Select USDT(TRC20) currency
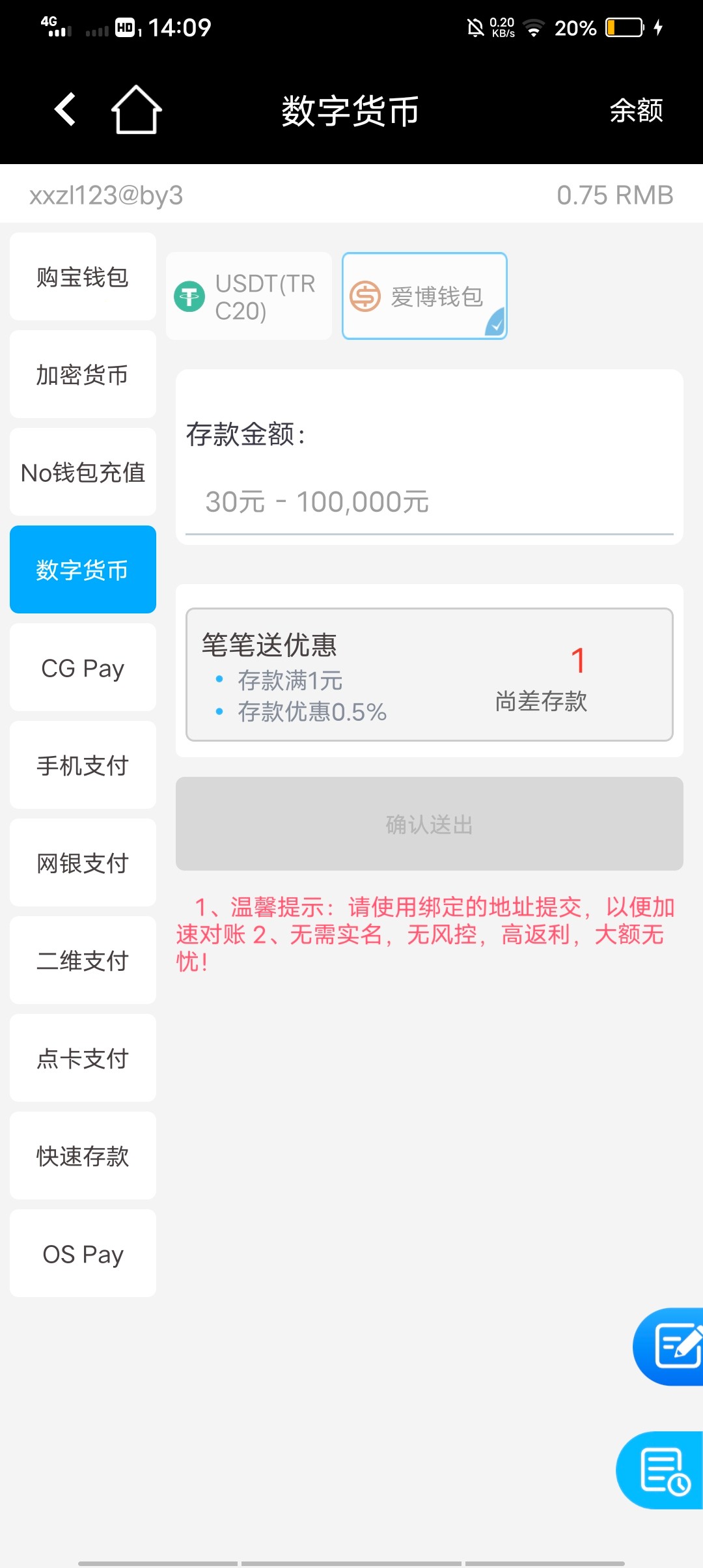The height and width of the screenshot is (1568, 703). [x=249, y=296]
